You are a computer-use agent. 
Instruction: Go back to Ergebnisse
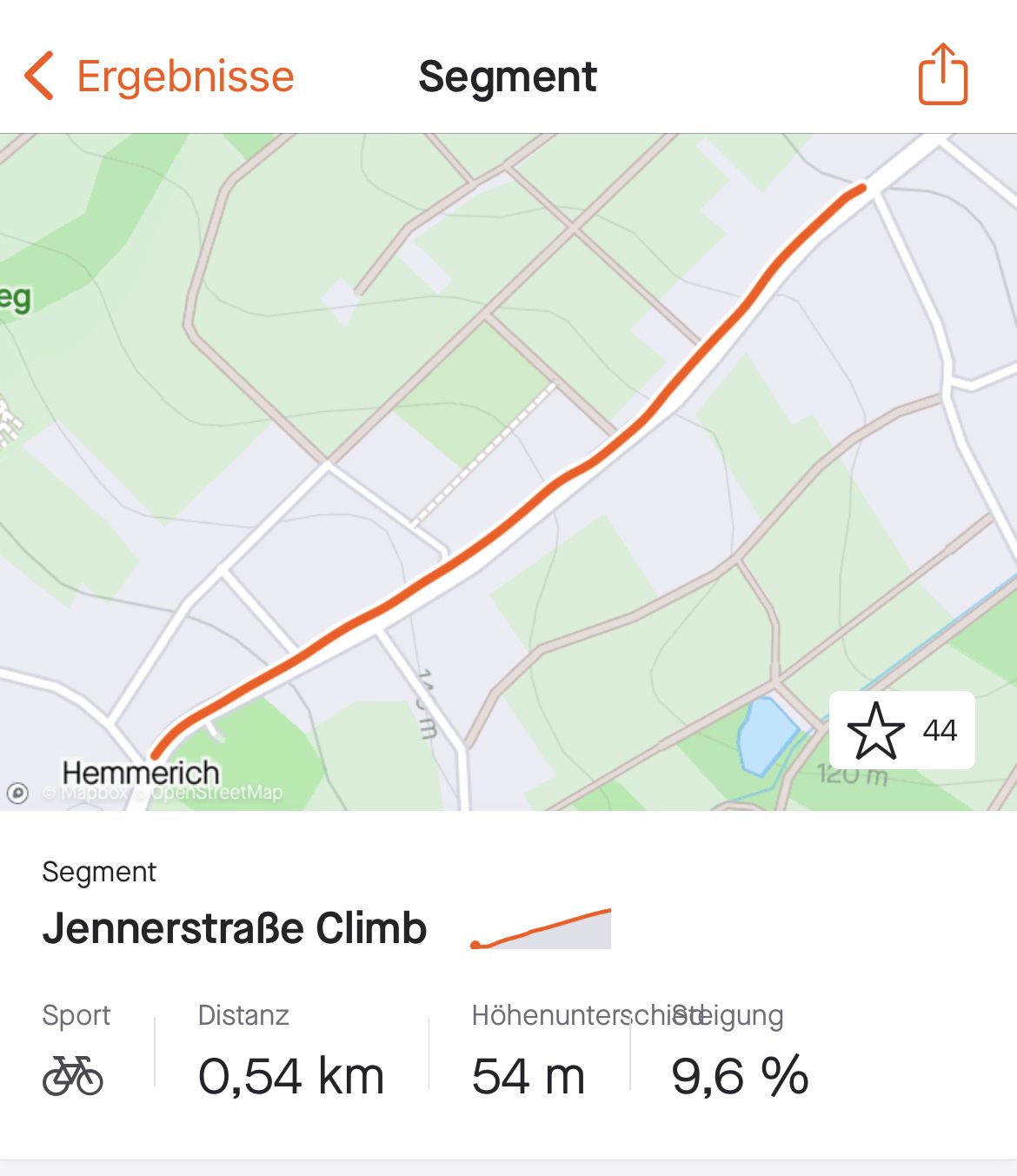(x=159, y=76)
